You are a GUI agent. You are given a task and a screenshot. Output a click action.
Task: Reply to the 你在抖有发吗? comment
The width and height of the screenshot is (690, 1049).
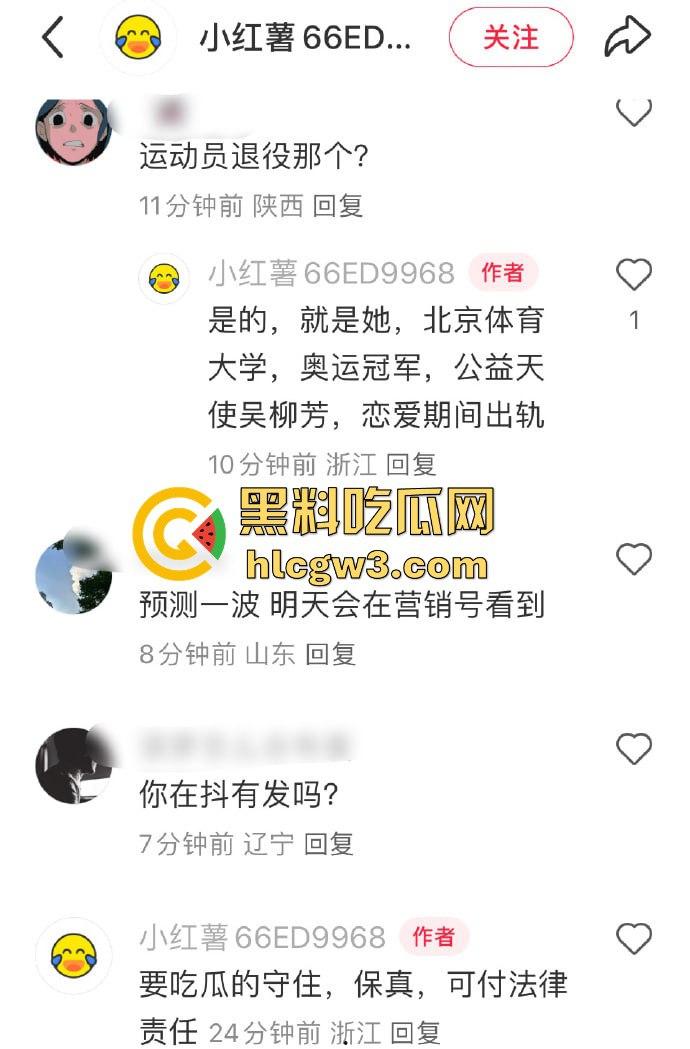329,843
